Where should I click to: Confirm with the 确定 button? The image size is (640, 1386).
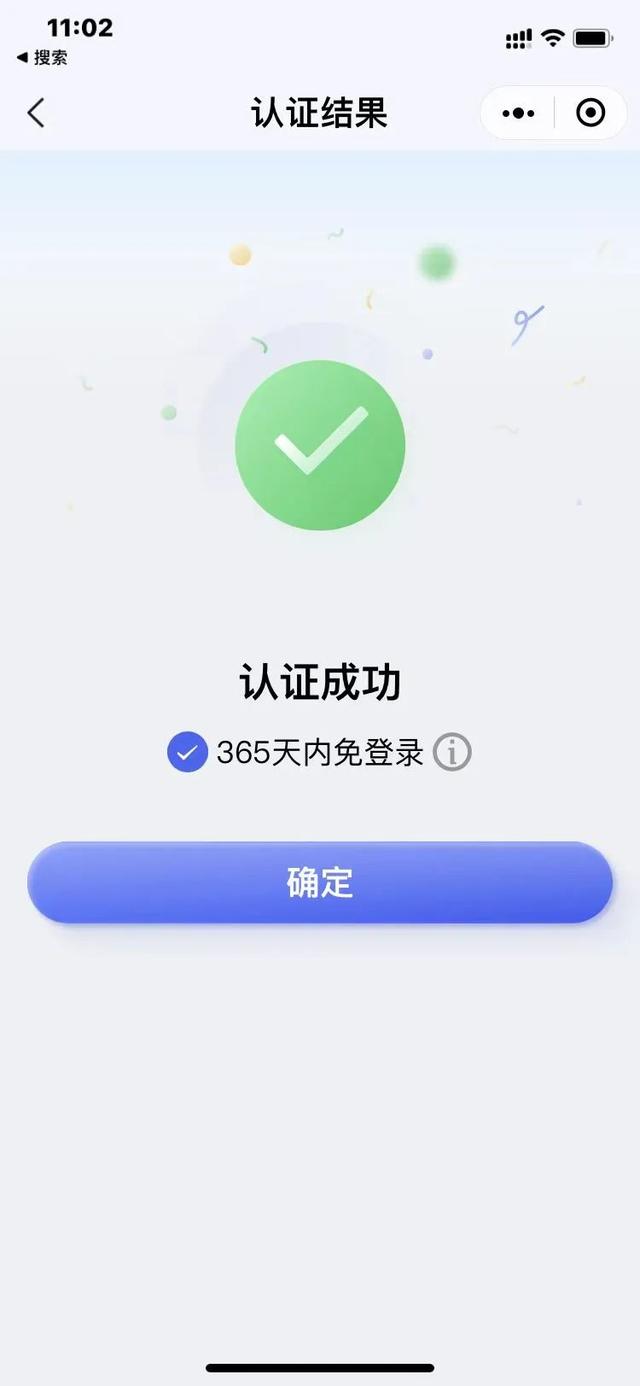click(320, 882)
